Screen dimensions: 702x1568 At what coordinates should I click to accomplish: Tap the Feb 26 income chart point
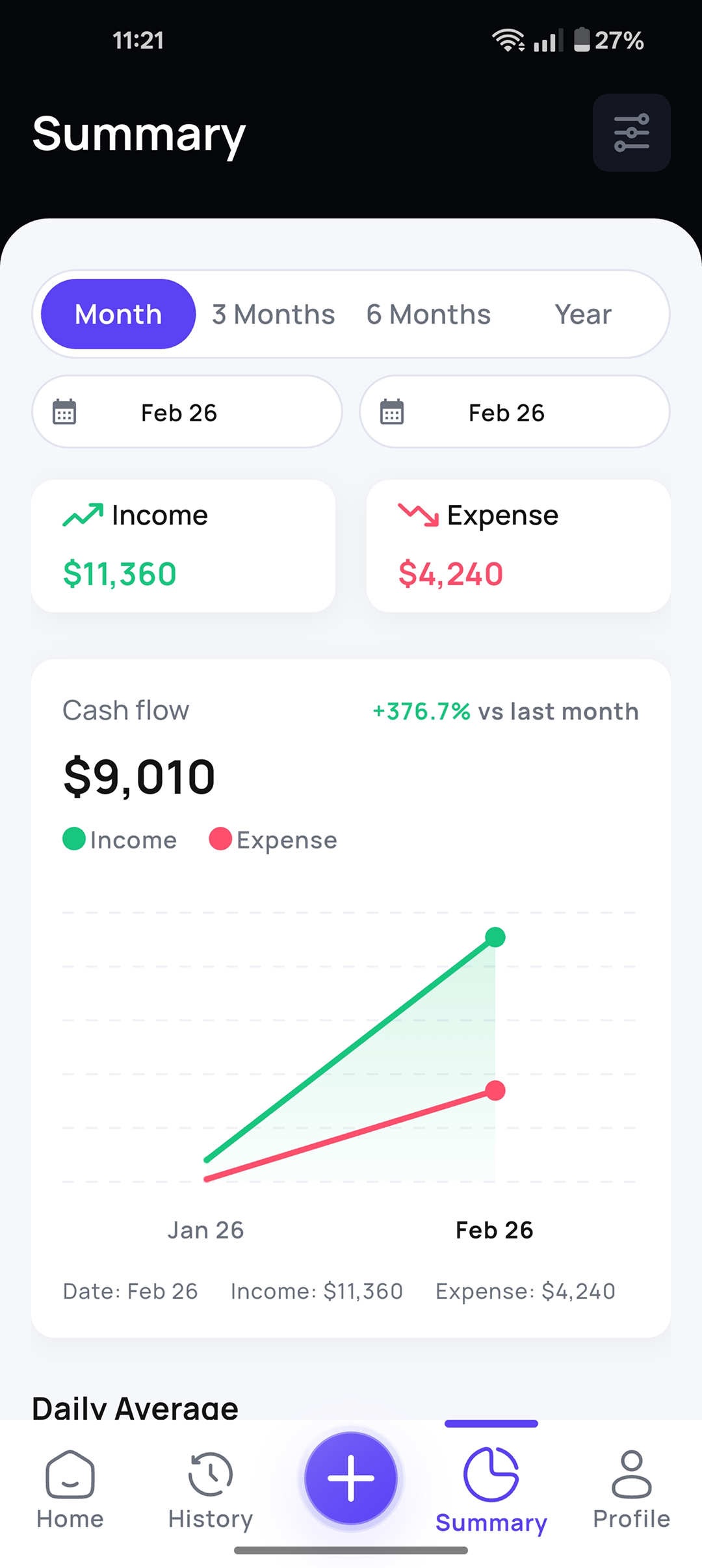[495, 937]
